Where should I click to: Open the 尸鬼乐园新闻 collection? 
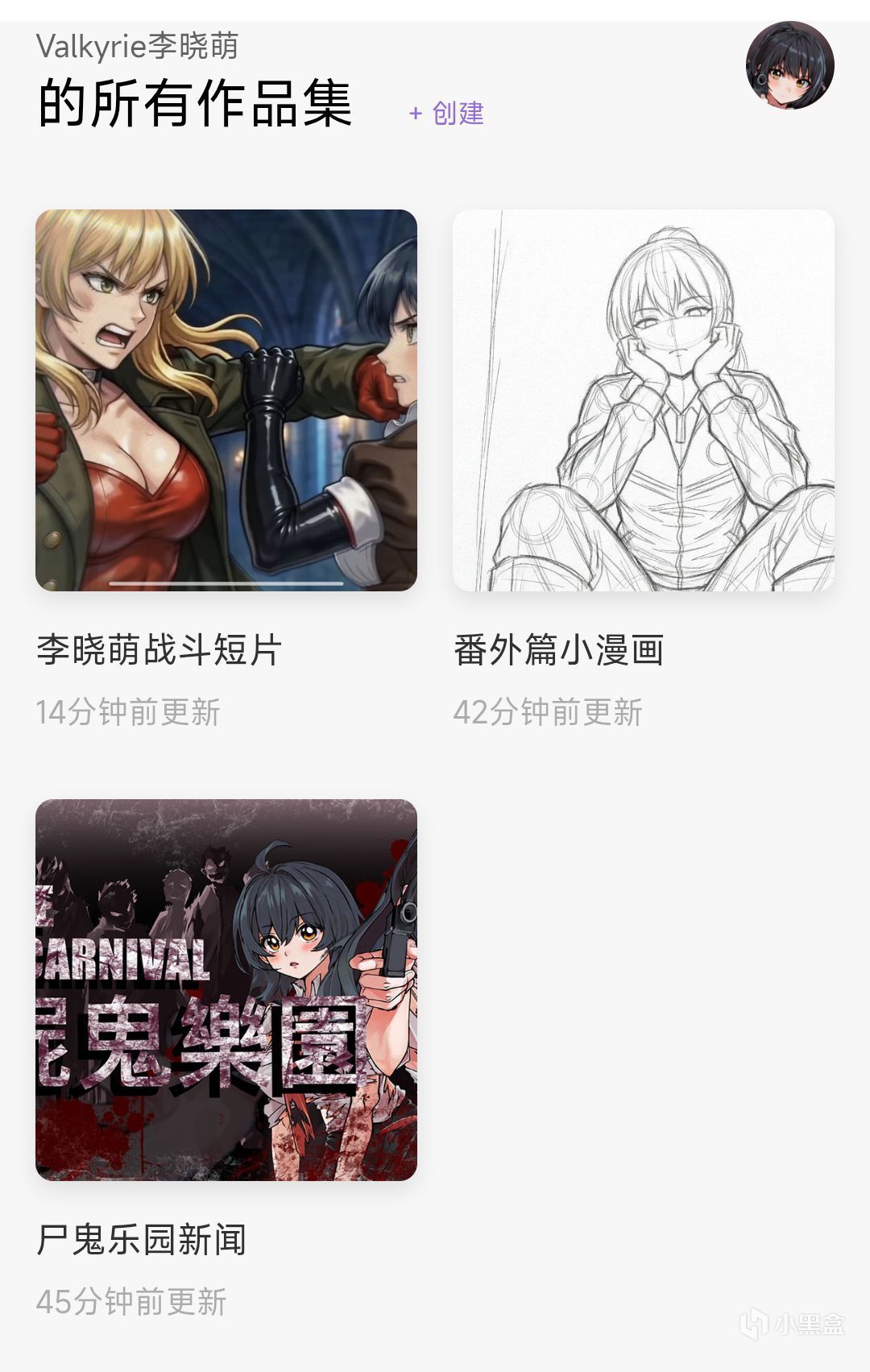click(226, 989)
